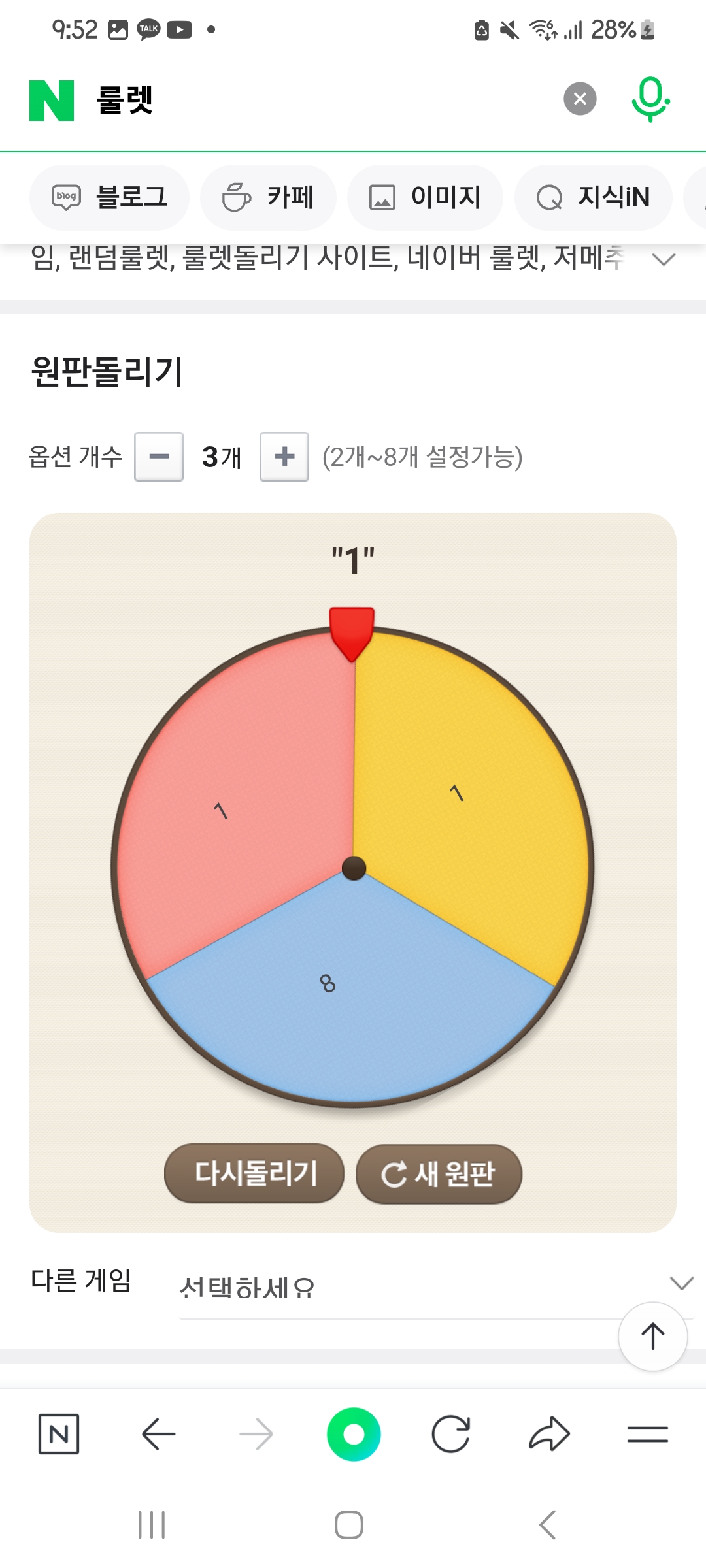Expand the related keywords list

click(x=664, y=260)
